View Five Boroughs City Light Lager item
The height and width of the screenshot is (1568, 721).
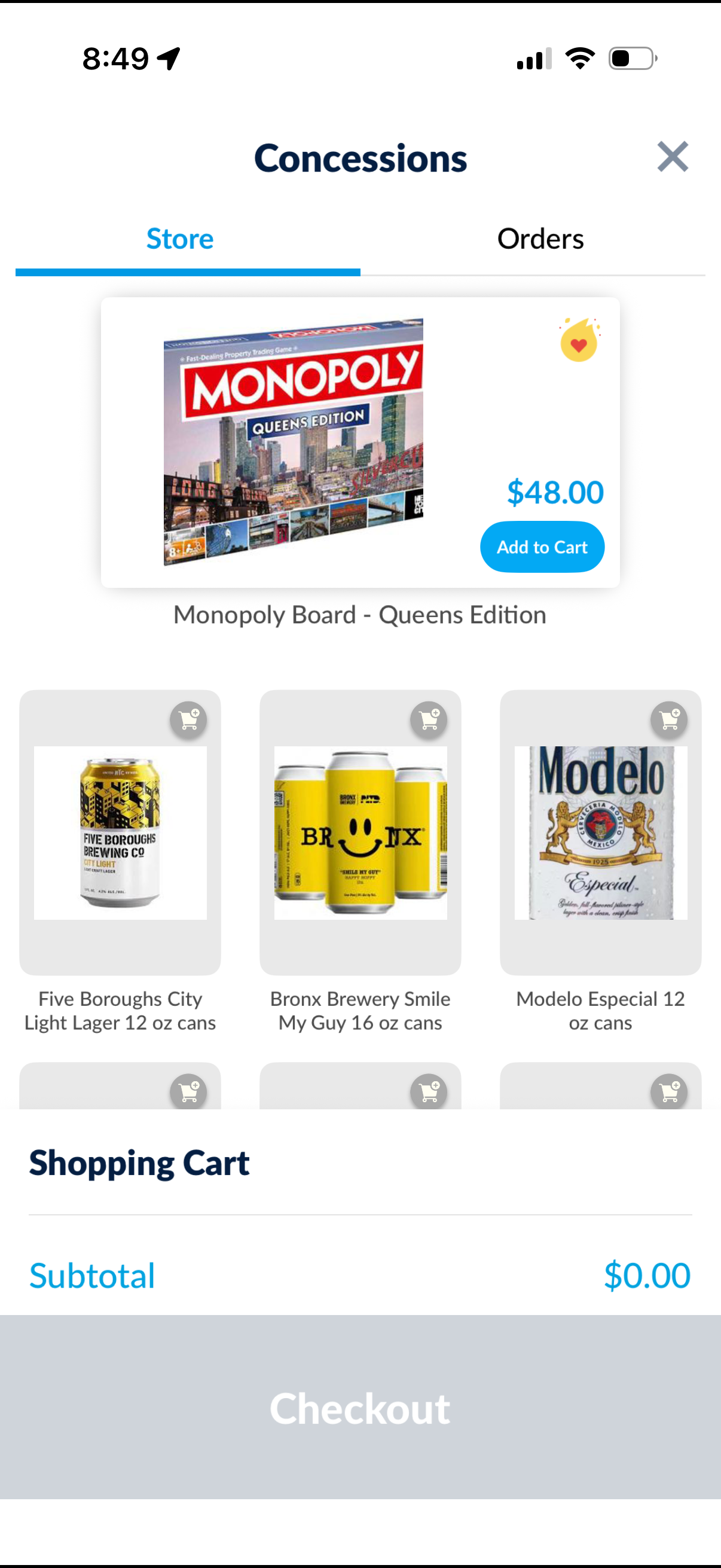(121, 832)
